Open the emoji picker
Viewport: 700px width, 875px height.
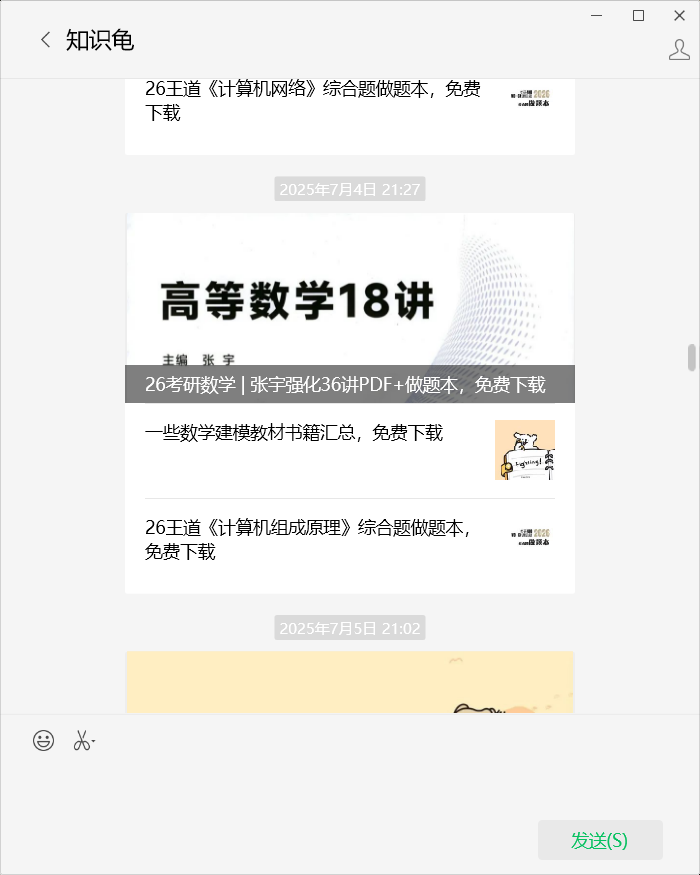pyautogui.click(x=44, y=741)
